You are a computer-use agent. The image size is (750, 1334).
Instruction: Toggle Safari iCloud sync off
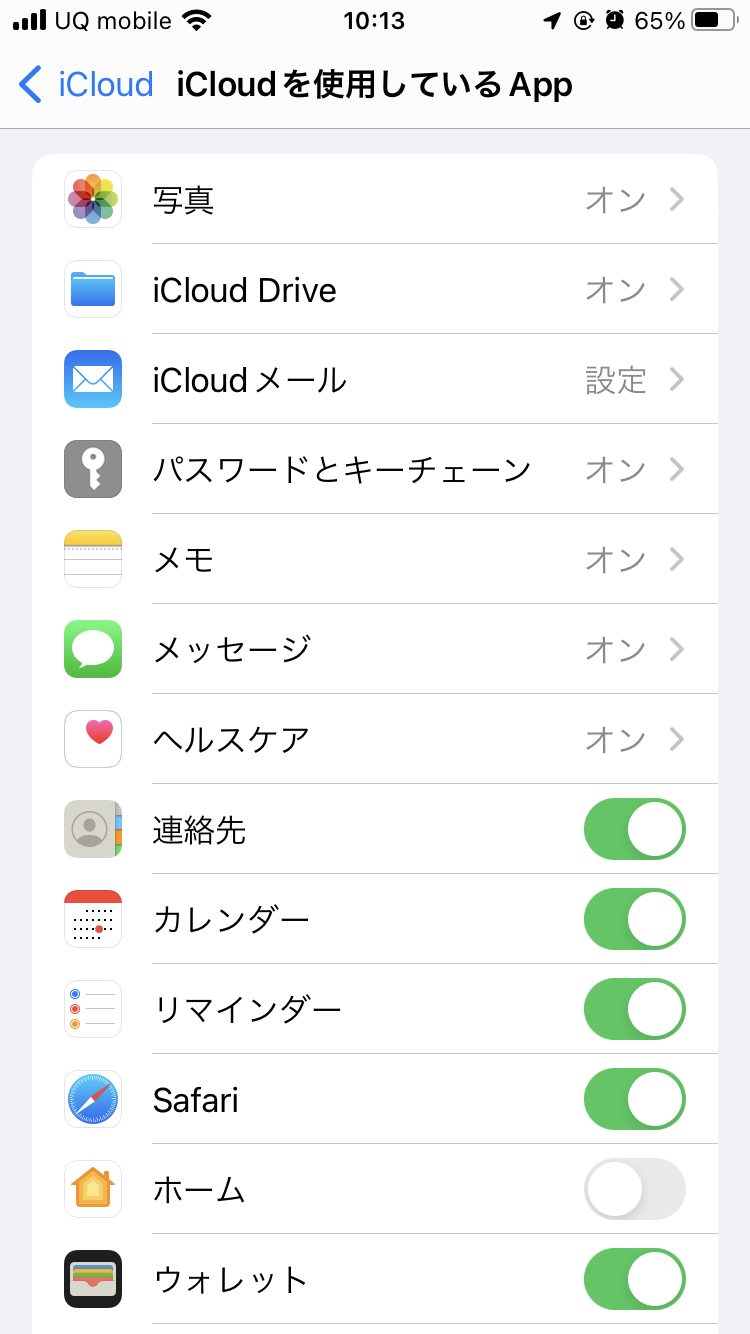(x=634, y=1099)
